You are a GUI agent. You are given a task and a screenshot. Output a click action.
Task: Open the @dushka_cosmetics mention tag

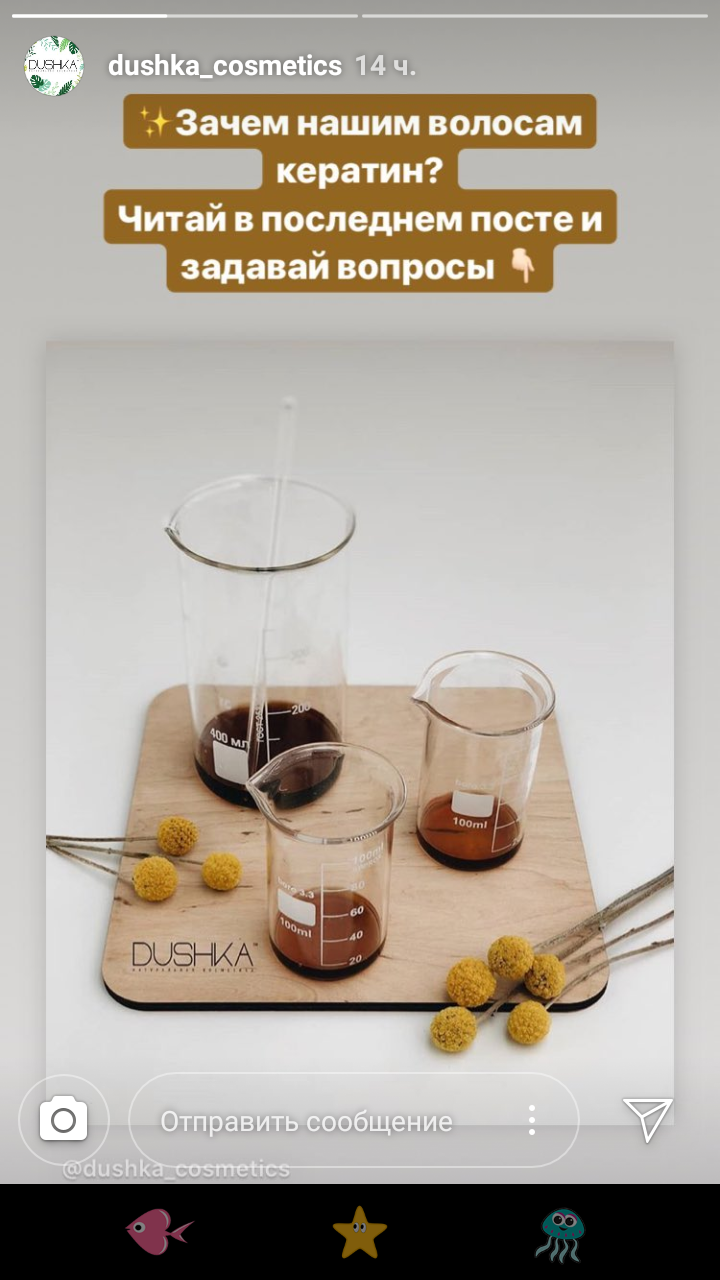(176, 1168)
